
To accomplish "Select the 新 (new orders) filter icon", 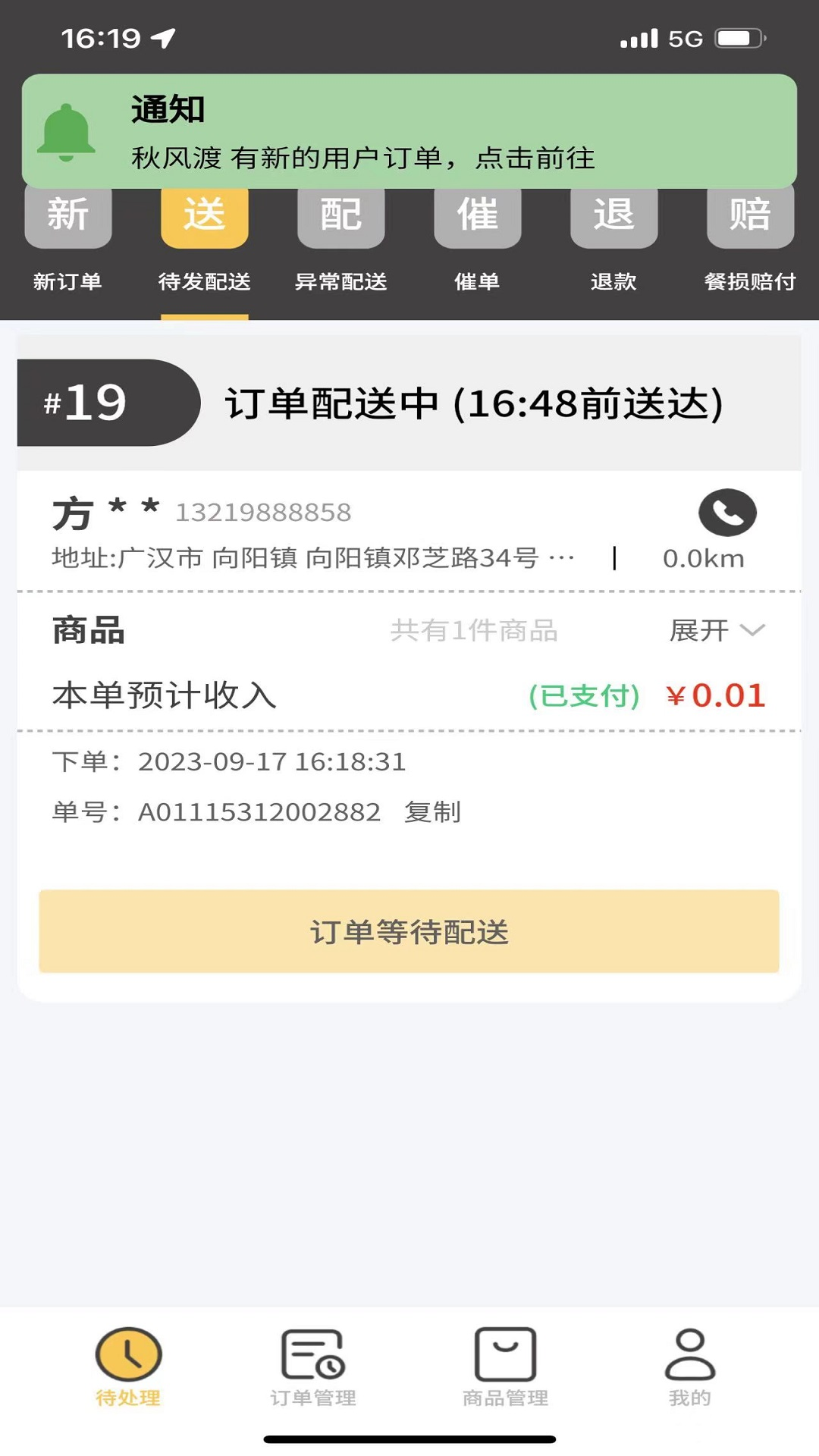I will point(68,216).
